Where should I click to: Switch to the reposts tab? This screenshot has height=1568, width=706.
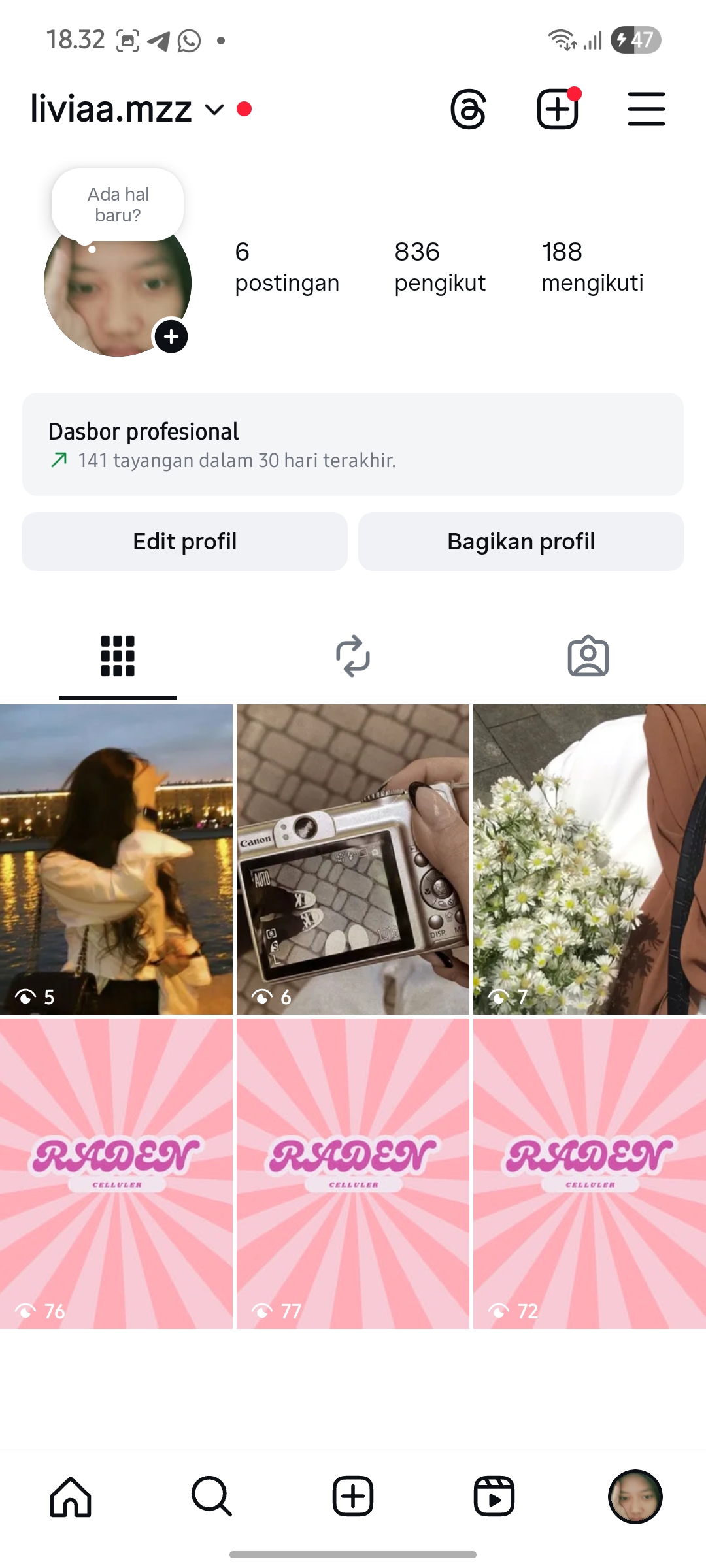click(353, 656)
